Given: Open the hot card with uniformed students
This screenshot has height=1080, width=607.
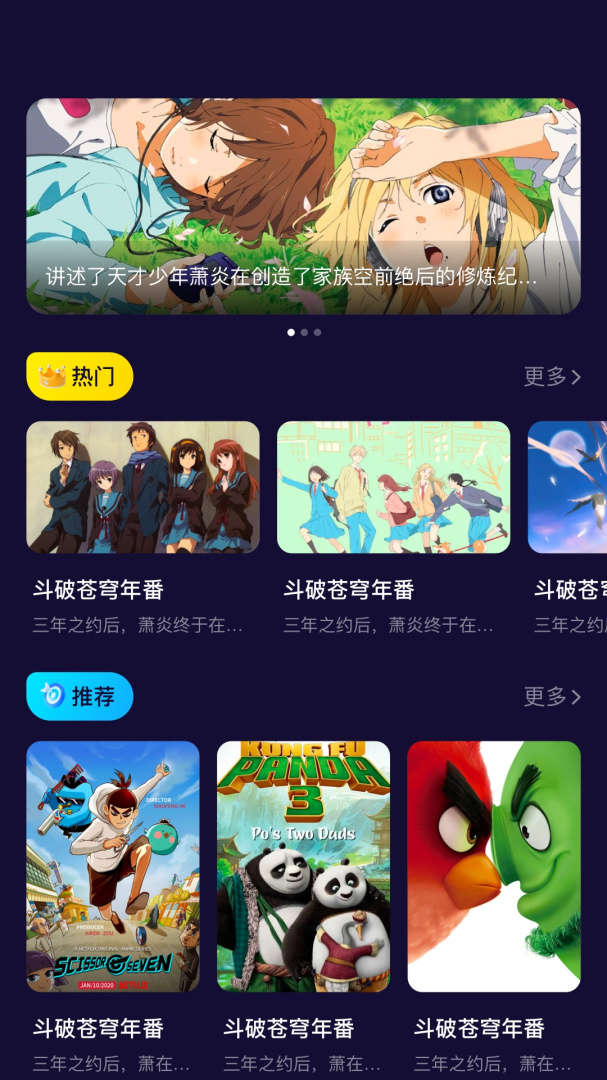Looking at the screenshot, I should tap(143, 487).
